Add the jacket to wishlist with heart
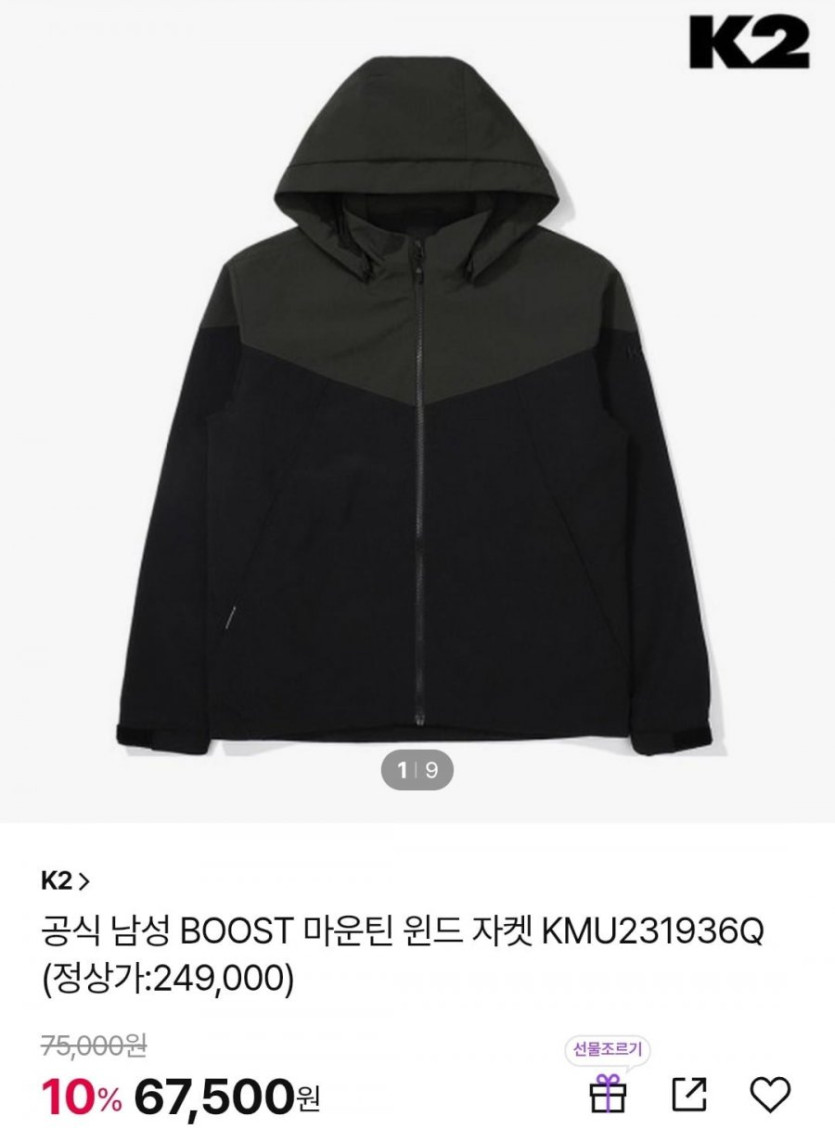 [x=770, y=1095]
